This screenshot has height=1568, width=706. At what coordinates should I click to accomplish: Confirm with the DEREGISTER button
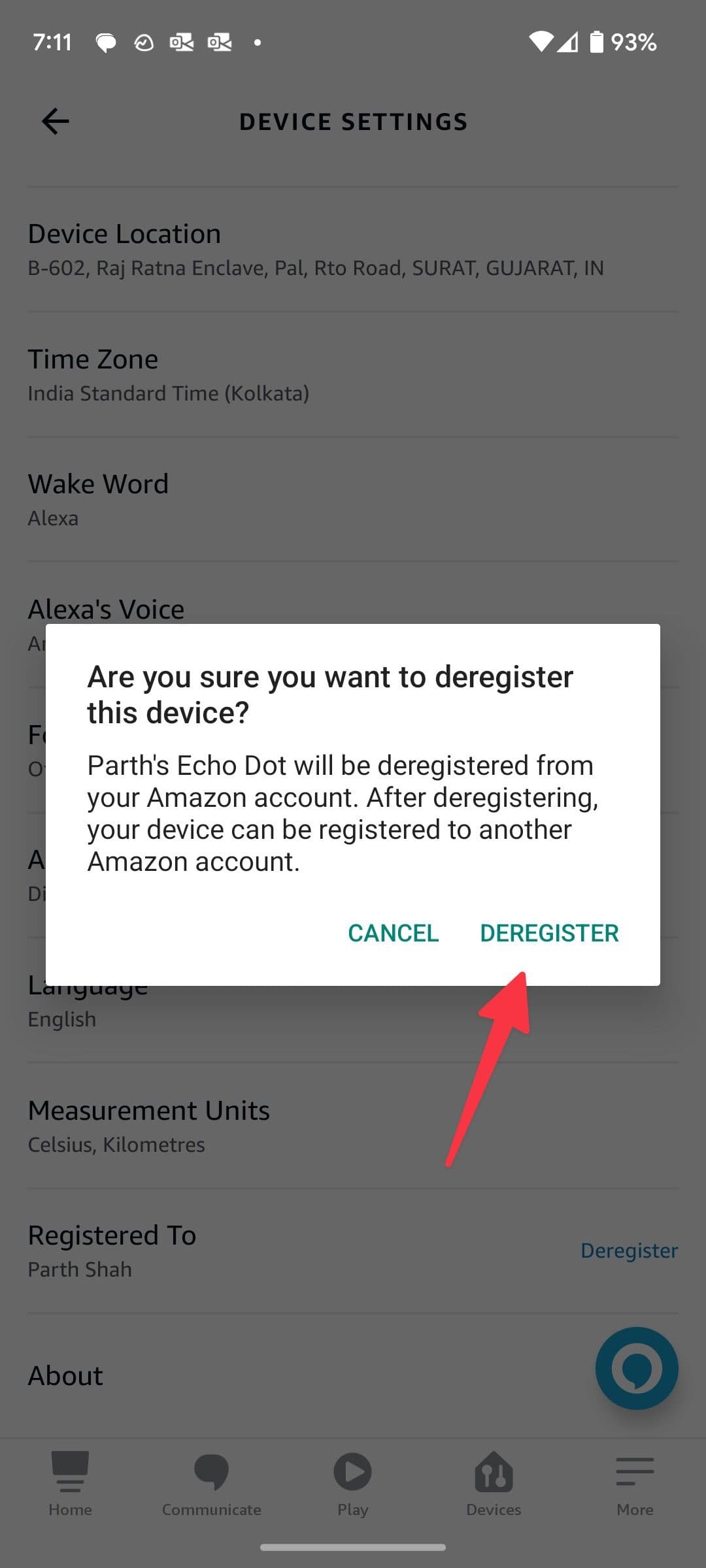coord(548,932)
